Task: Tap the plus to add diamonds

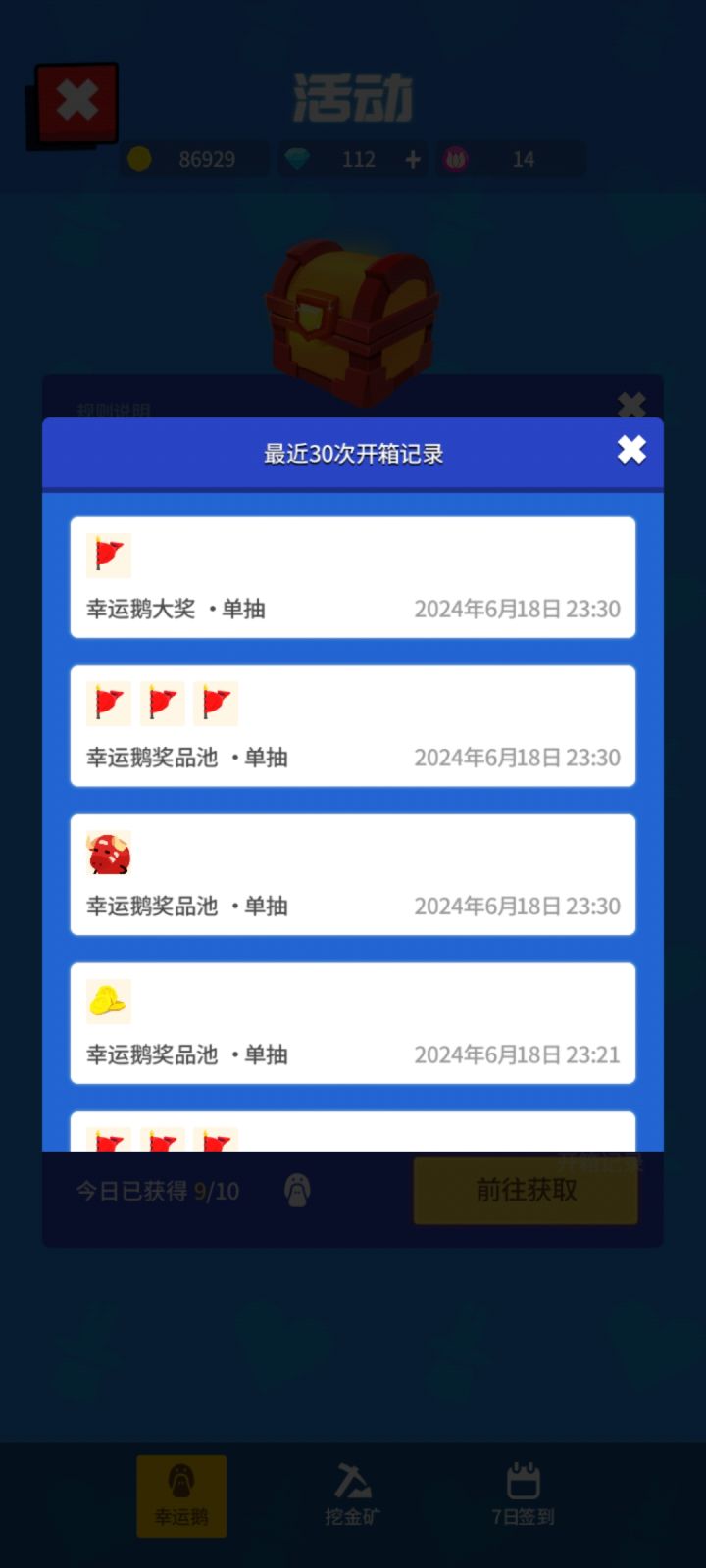Action: tap(412, 159)
